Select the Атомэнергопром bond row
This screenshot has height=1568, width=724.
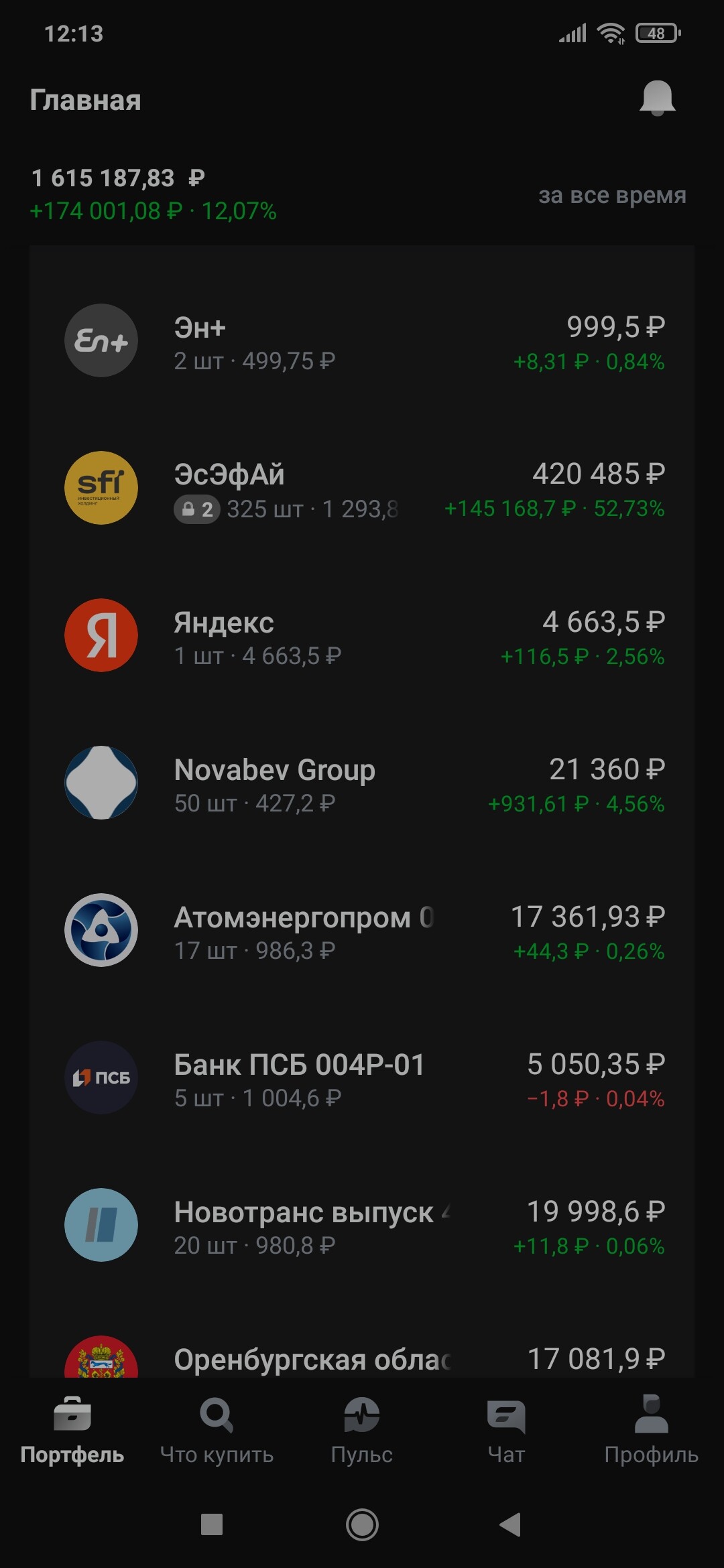click(362, 931)
